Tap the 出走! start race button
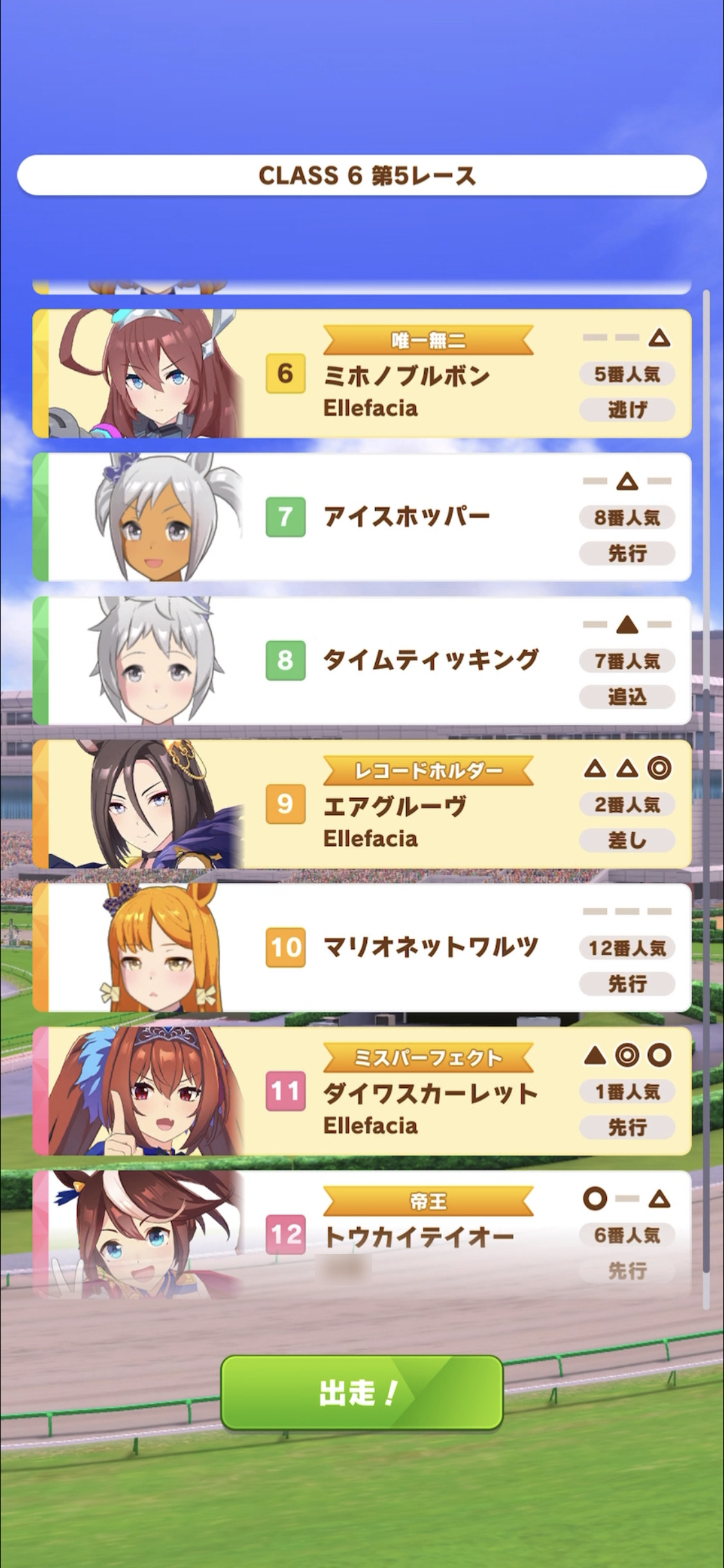Screen dimensions: 724x1568 point(362,1393)
